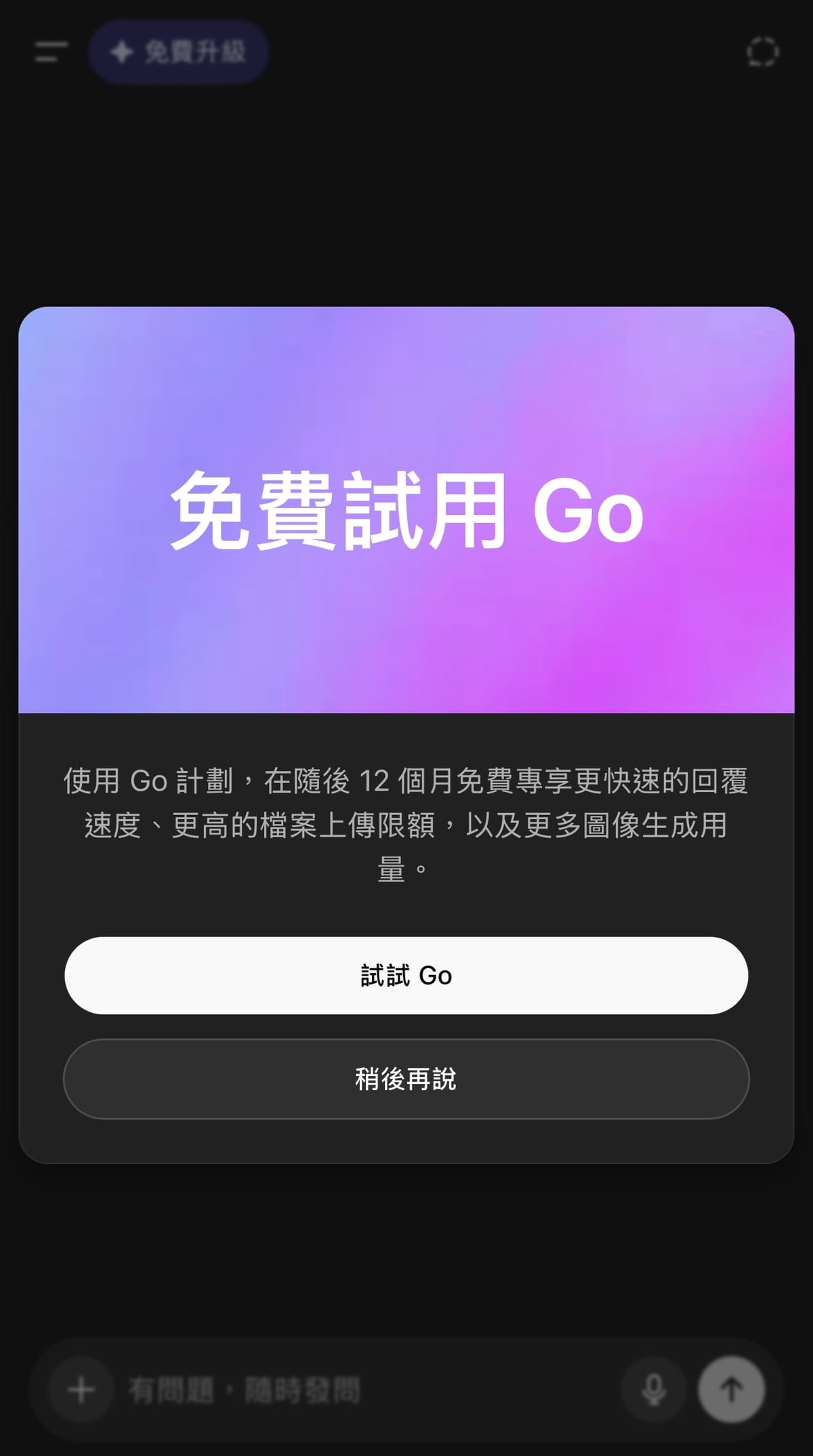
Task: Choose 稍後再說 to postpone the Go plan
Action: coord(406,1079)
